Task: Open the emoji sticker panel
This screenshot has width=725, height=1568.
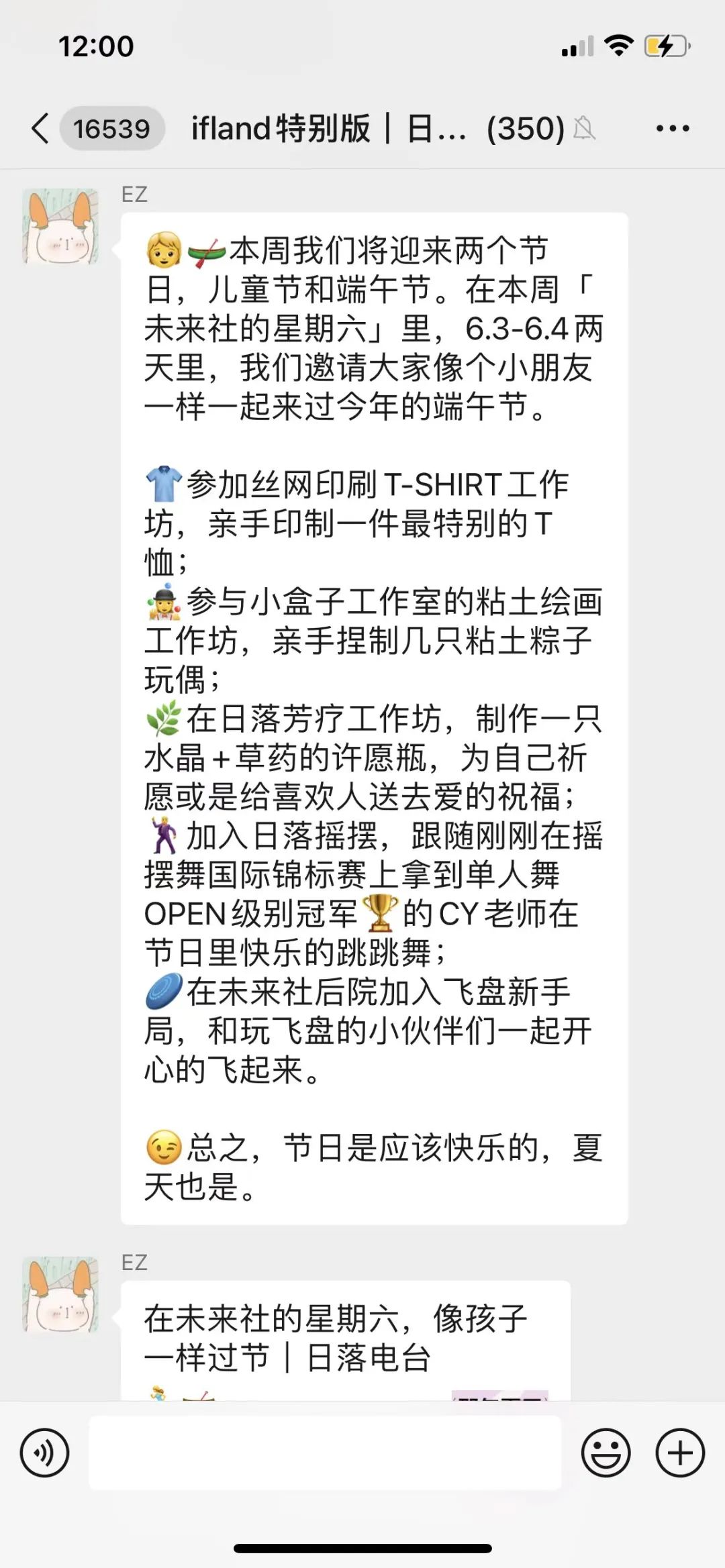Action: (606, 1453)
